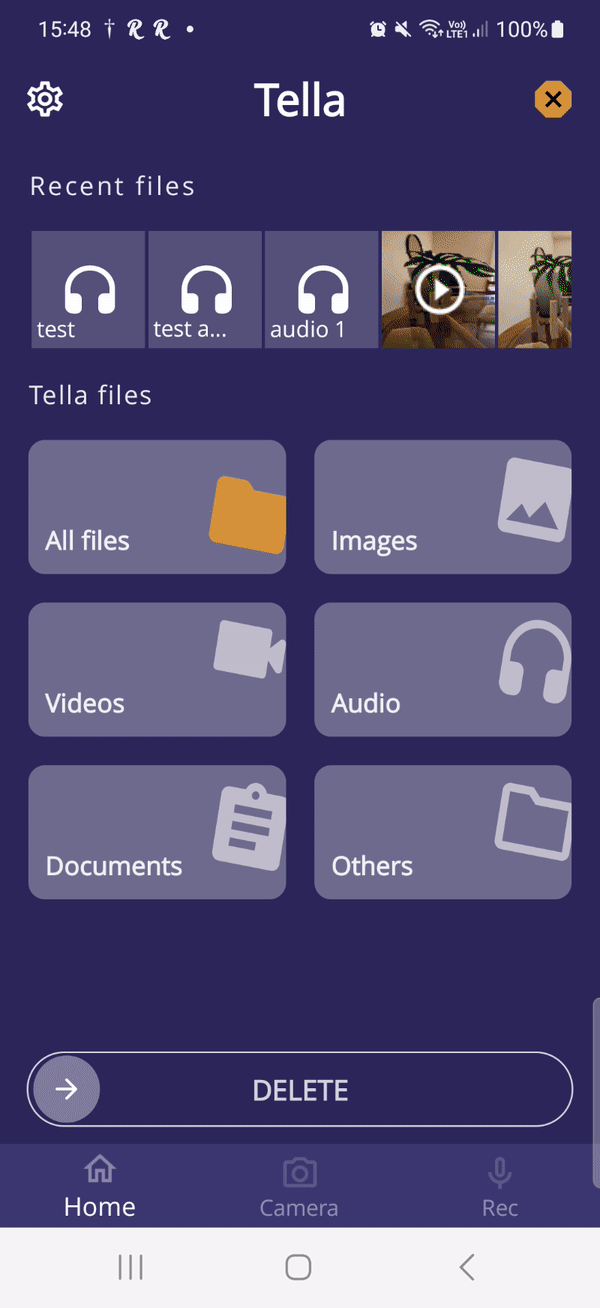This screenshot has height=1308, width=600.
Task: Open the system recent apps view
Action: (x=131, y=1268)
